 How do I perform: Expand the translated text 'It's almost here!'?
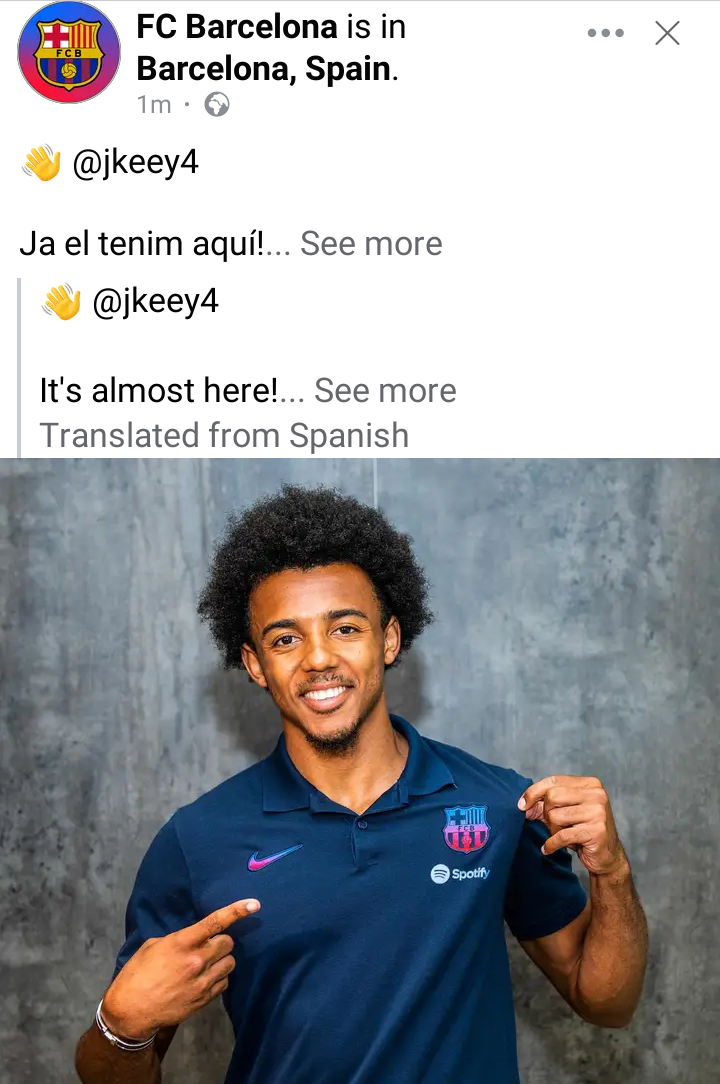(385, 391)
